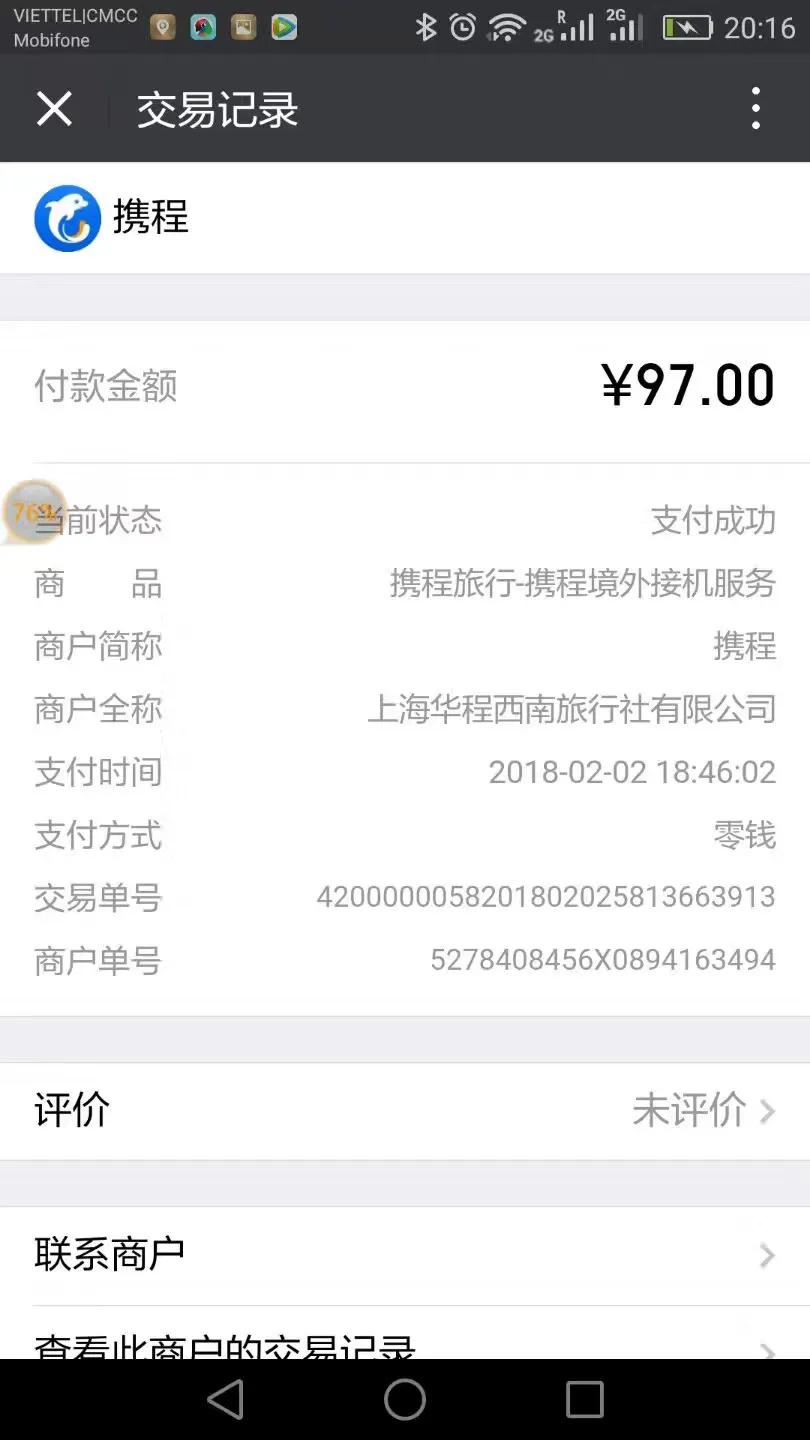Tap the Android recent apps button

pos(584,1399)
